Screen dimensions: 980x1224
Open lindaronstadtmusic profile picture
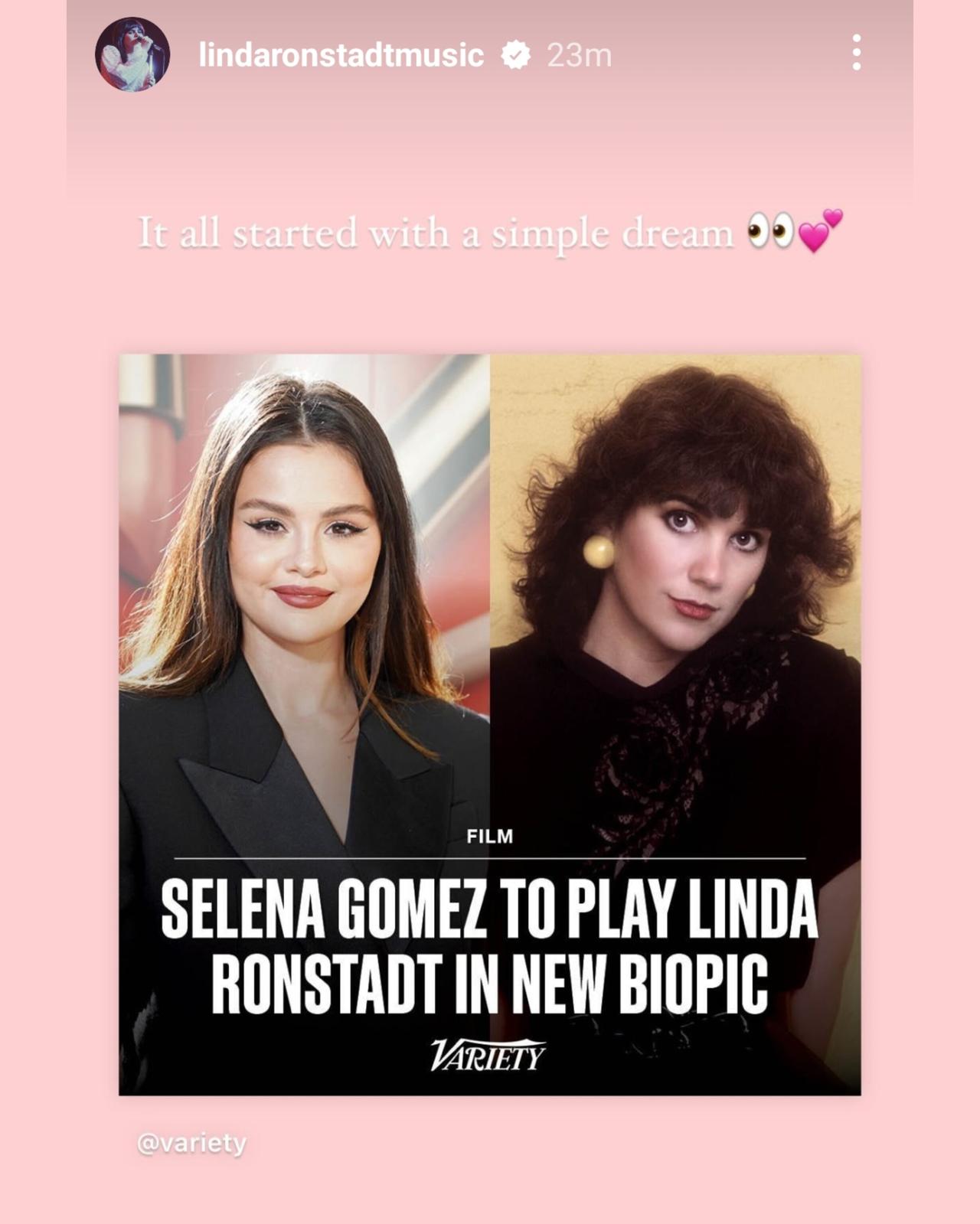[x=132, y=54]
